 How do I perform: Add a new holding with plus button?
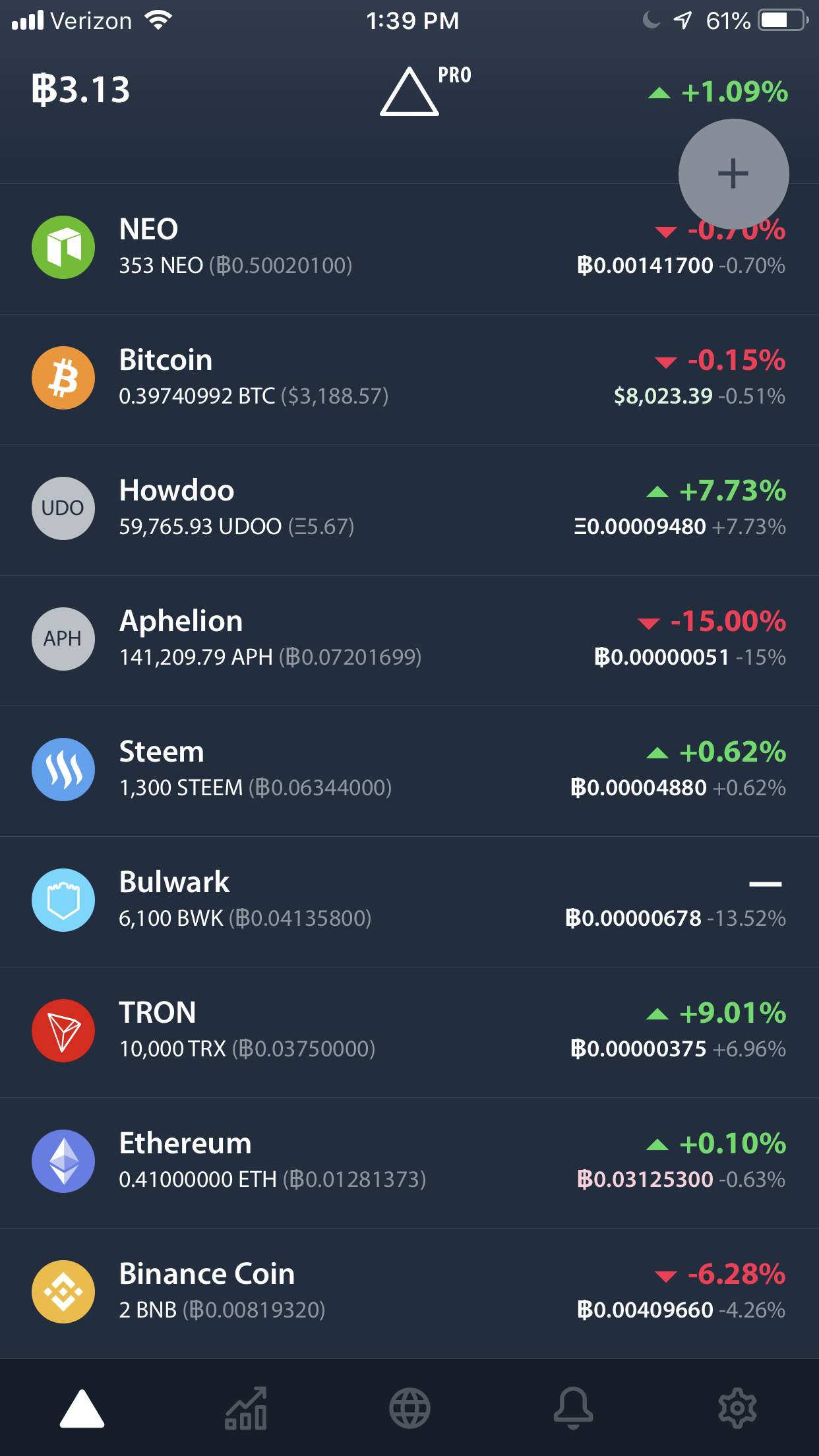pyautogui.click(x=733, y=174)
